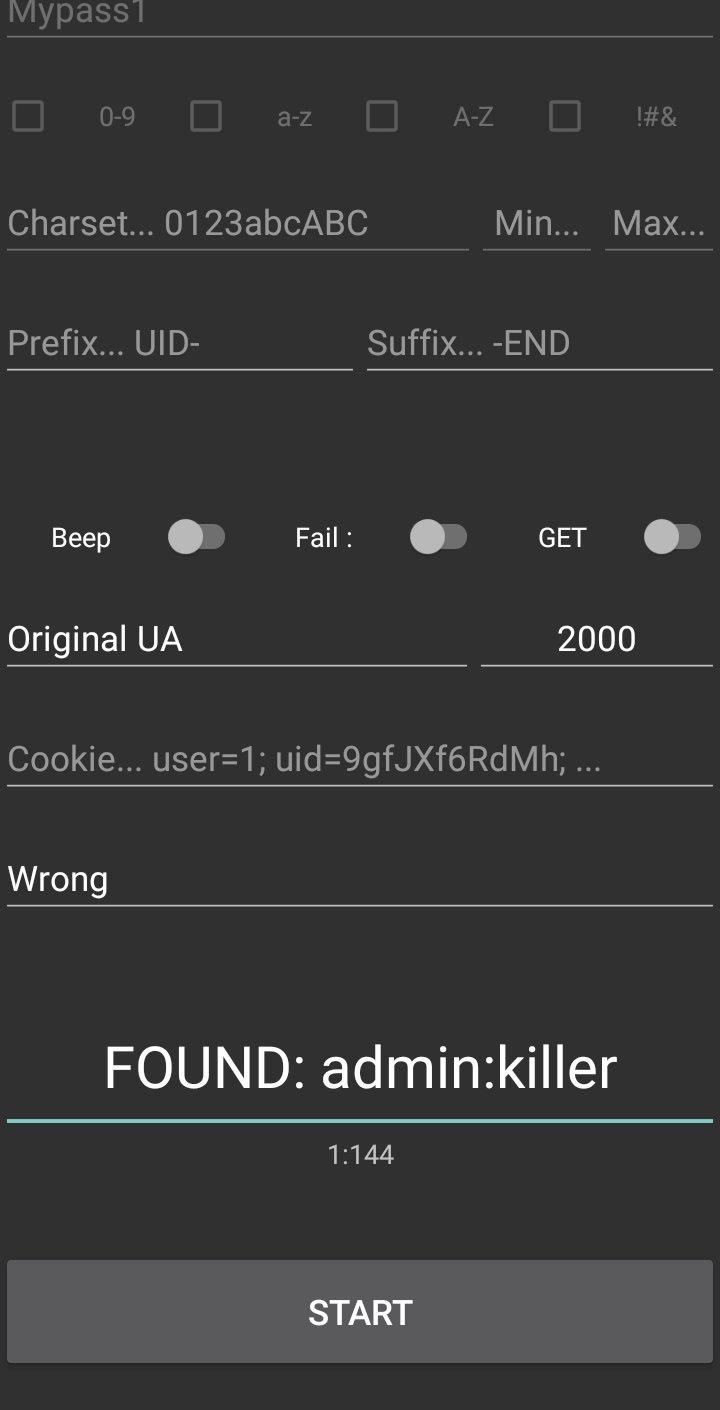Tap the FOUND: admin:killer field

(360, 1068)
